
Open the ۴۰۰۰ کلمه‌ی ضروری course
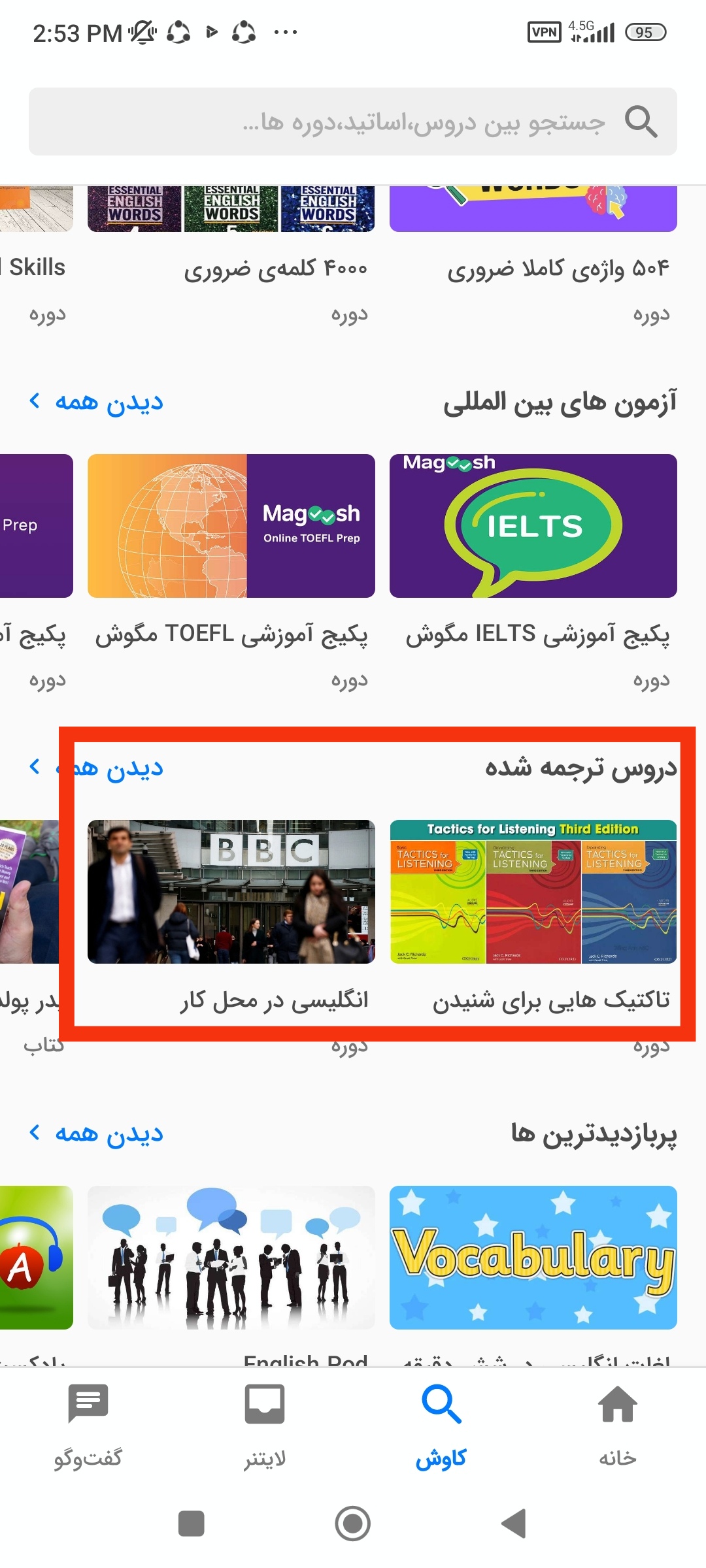coord(231,255)
